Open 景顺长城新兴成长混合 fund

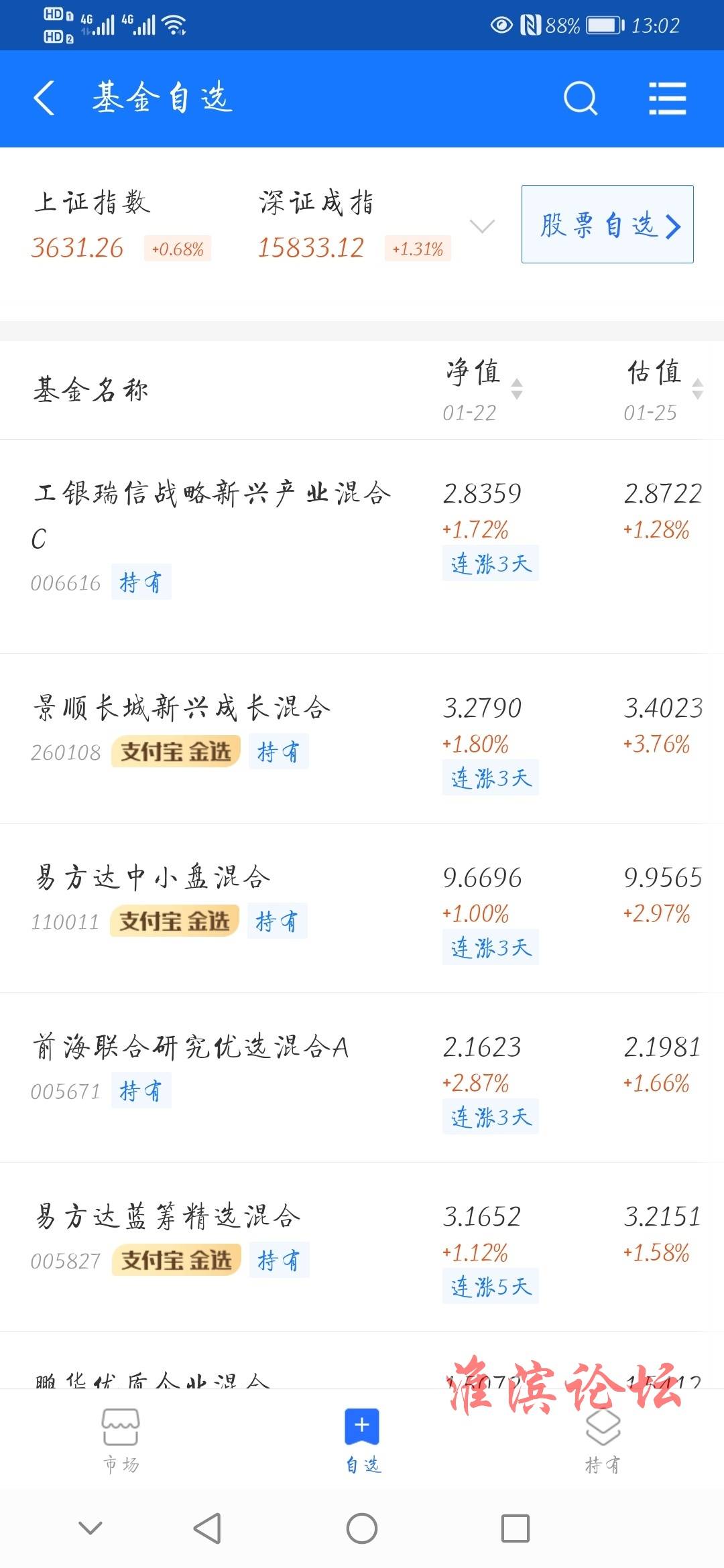(x=362, y=738)
